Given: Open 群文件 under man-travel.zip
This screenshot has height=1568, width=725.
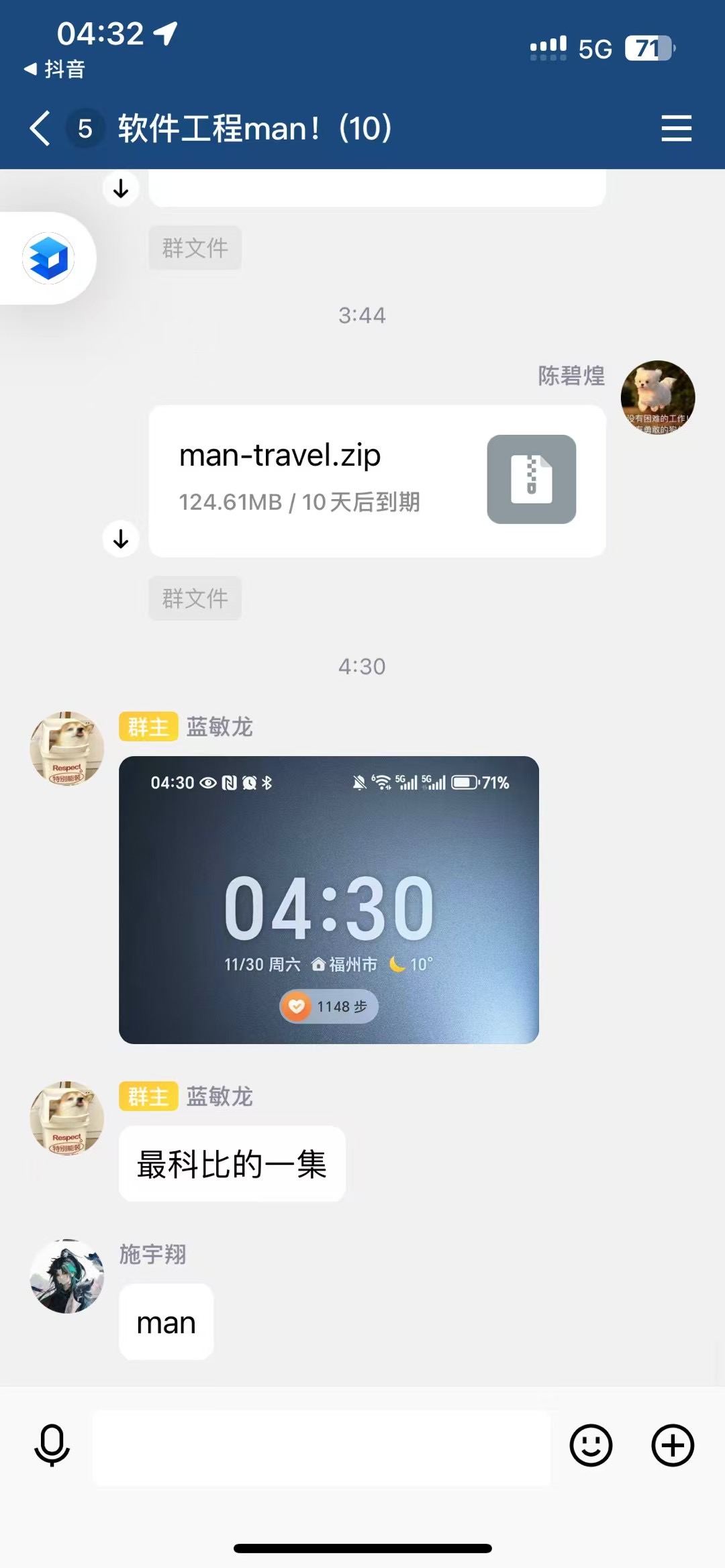Looking at the screenshot, I should point(195,598).
